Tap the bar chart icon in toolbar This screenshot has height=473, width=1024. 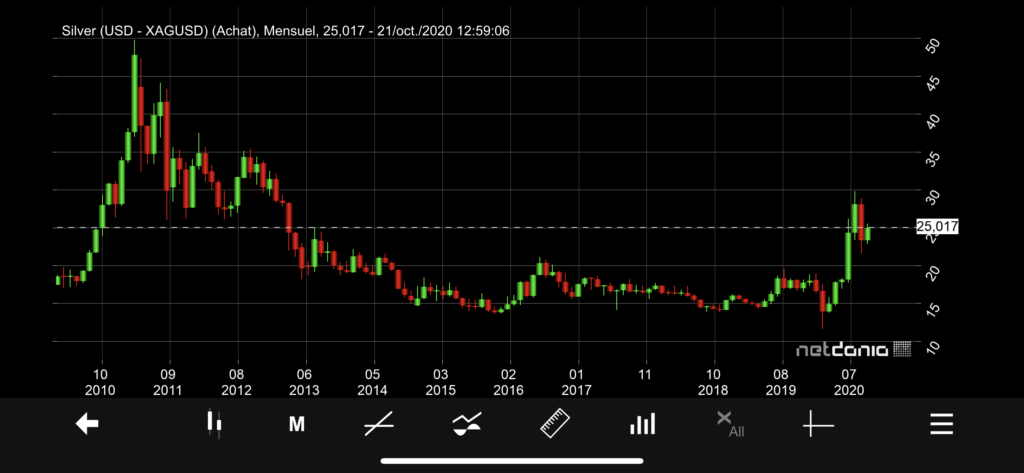642,424
